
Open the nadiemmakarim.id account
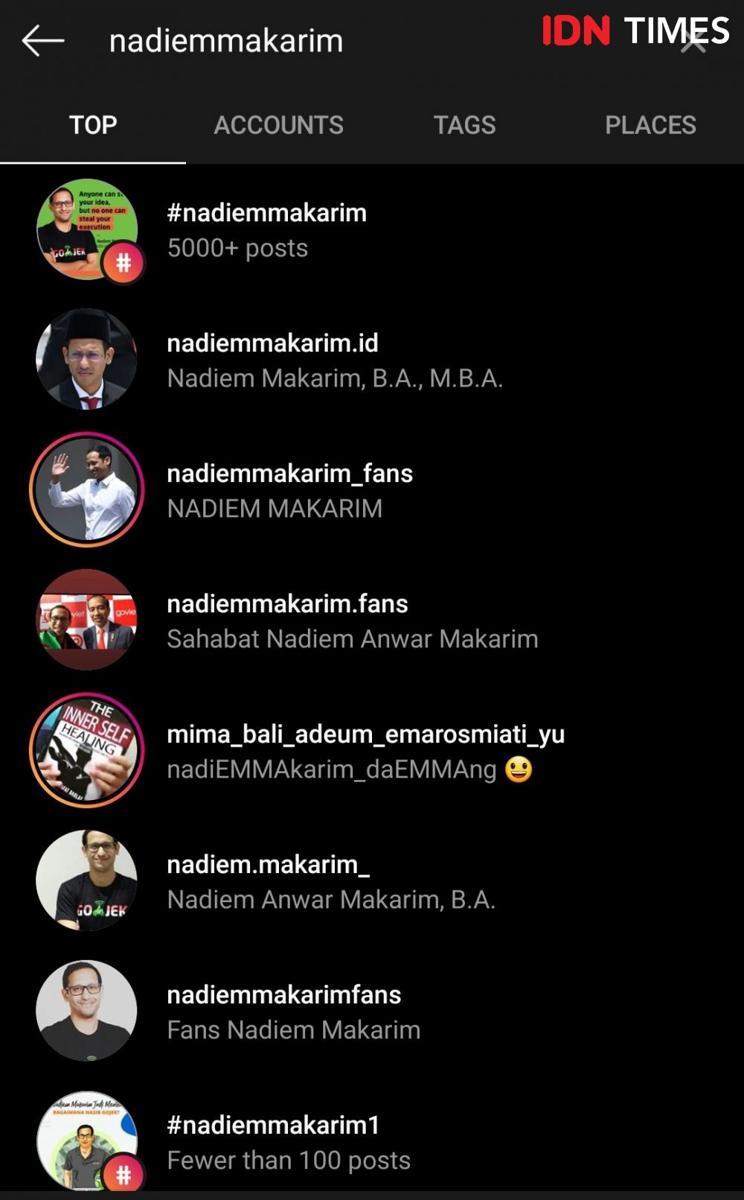(x=272, y=360)
